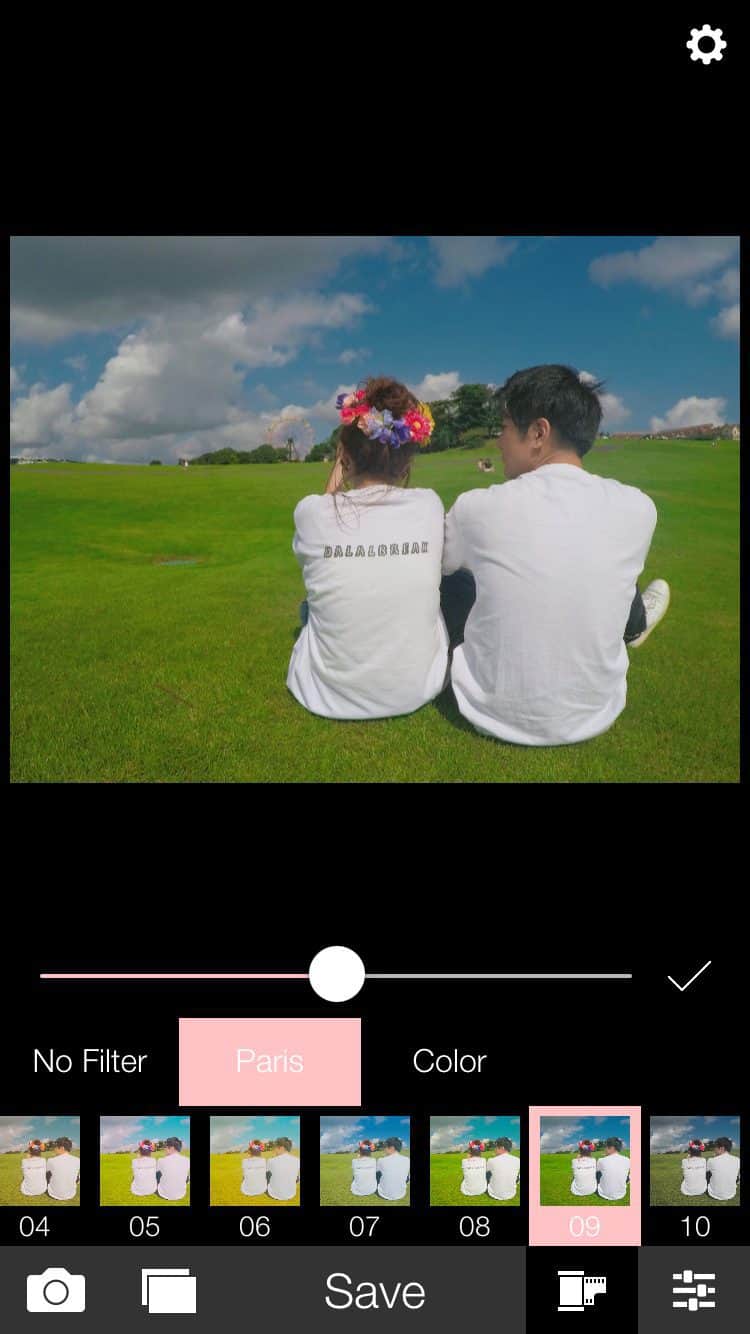Viewport: 750px width, 1334px height.
Task: Select the Paris filter group
Action: point(270,1061)
